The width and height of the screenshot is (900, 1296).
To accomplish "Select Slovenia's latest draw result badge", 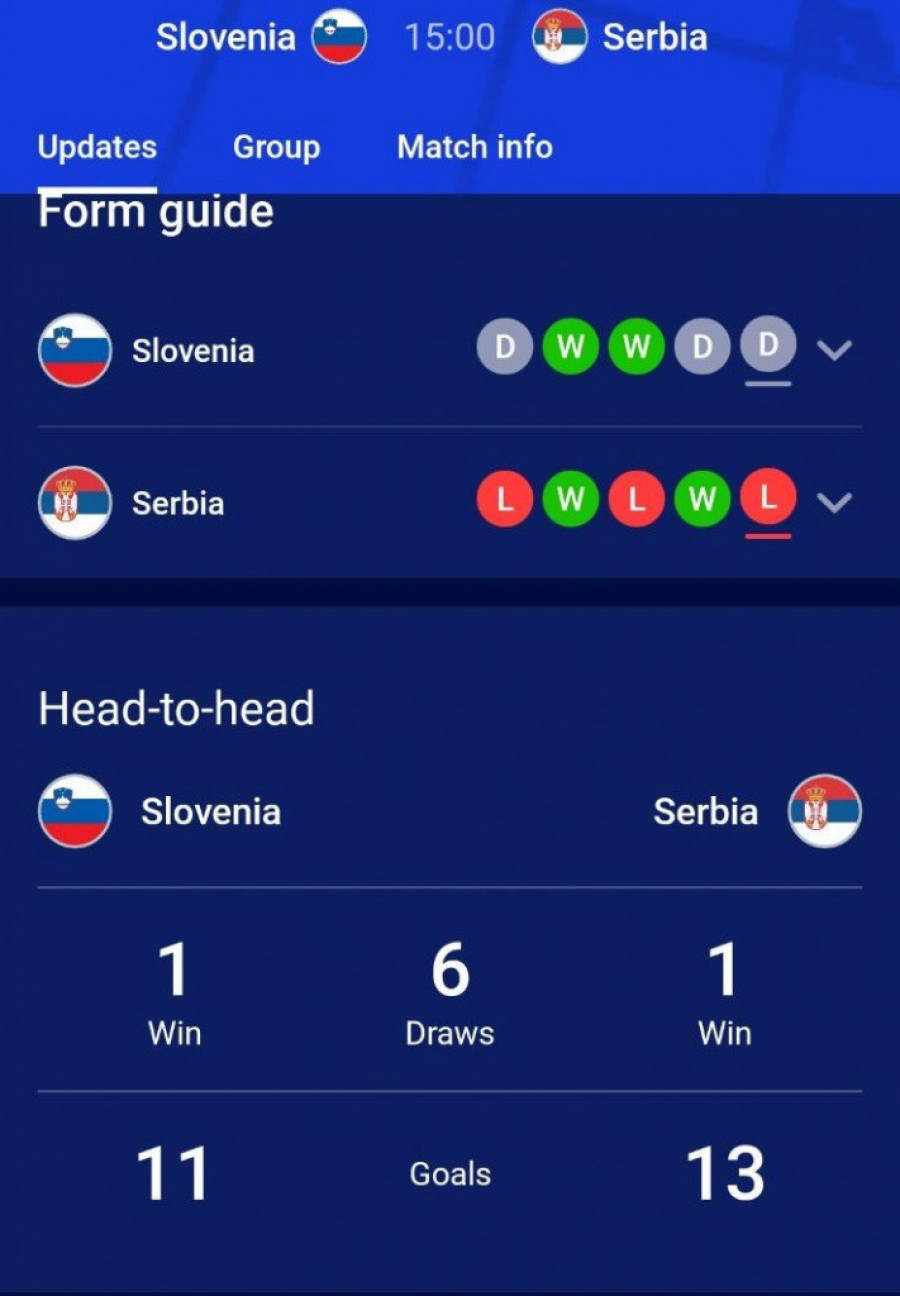I will tap(768, 346).
